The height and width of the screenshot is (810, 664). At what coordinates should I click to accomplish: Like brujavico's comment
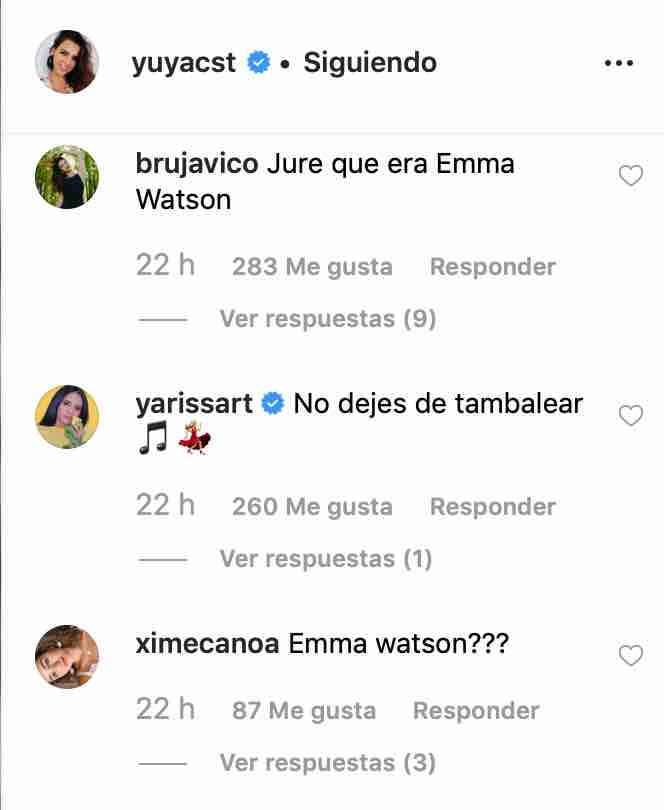pyautogui.click(x=630, y=177)
